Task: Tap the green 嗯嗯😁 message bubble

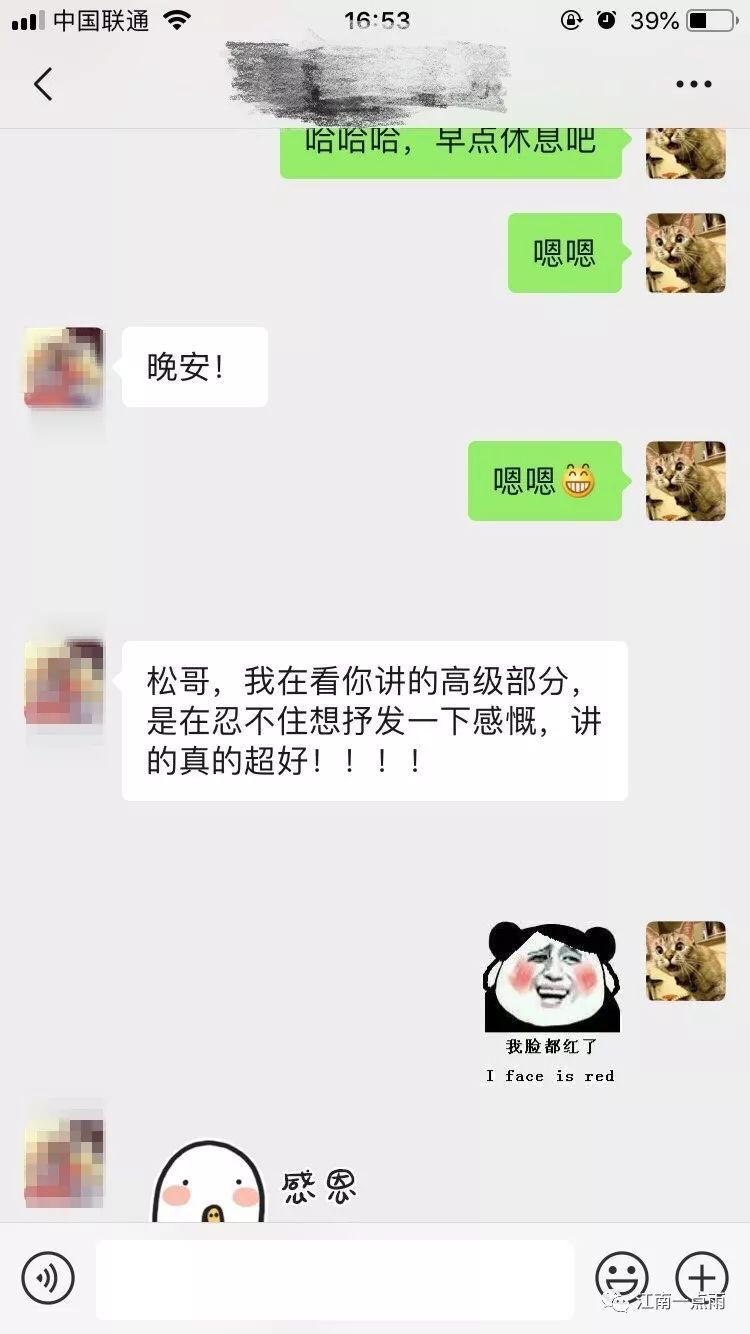Action: 544,481
